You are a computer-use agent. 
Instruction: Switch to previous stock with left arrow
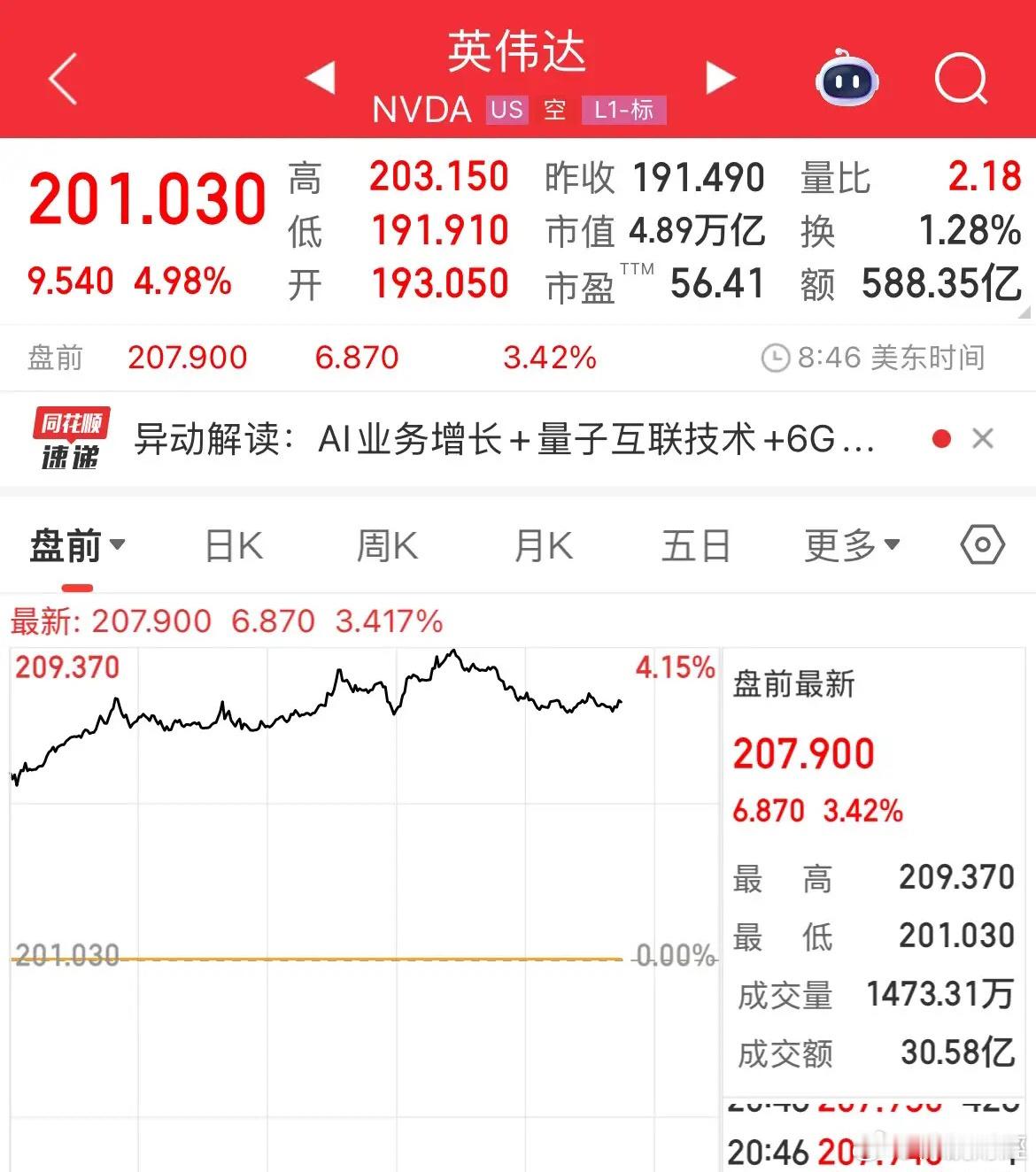tap(322, 78)
